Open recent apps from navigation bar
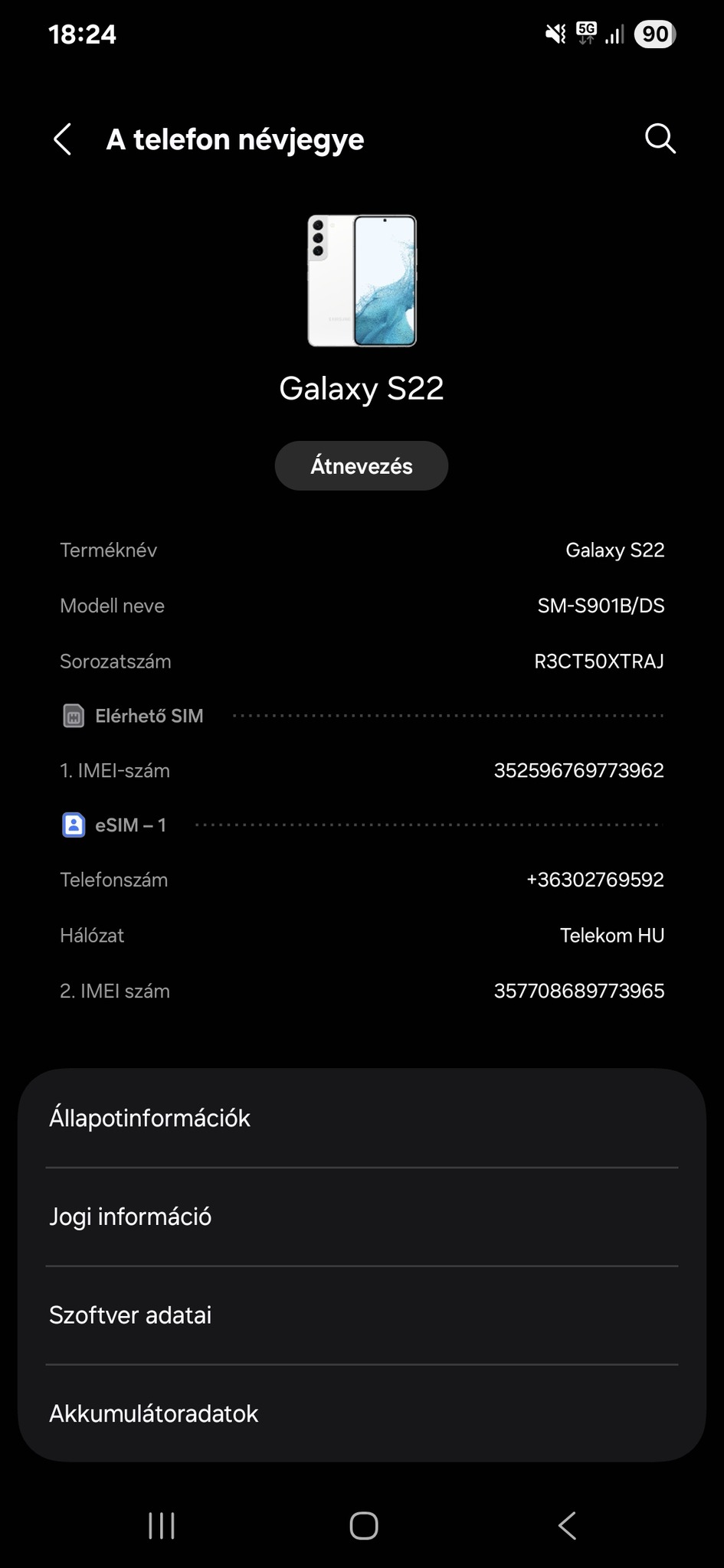 coord(162,1525)
